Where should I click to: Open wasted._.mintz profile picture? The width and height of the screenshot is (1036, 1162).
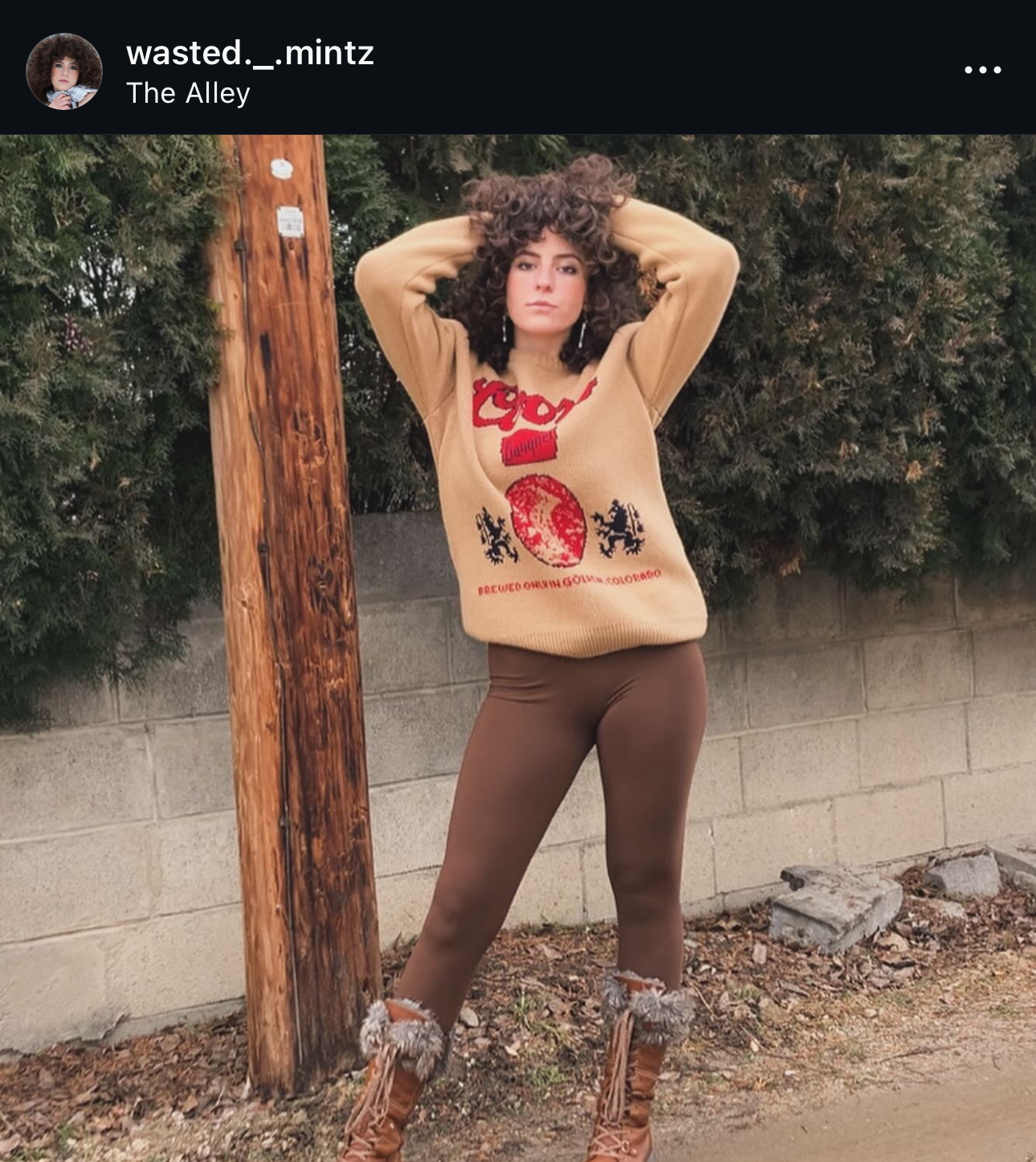tap(64, 71)
